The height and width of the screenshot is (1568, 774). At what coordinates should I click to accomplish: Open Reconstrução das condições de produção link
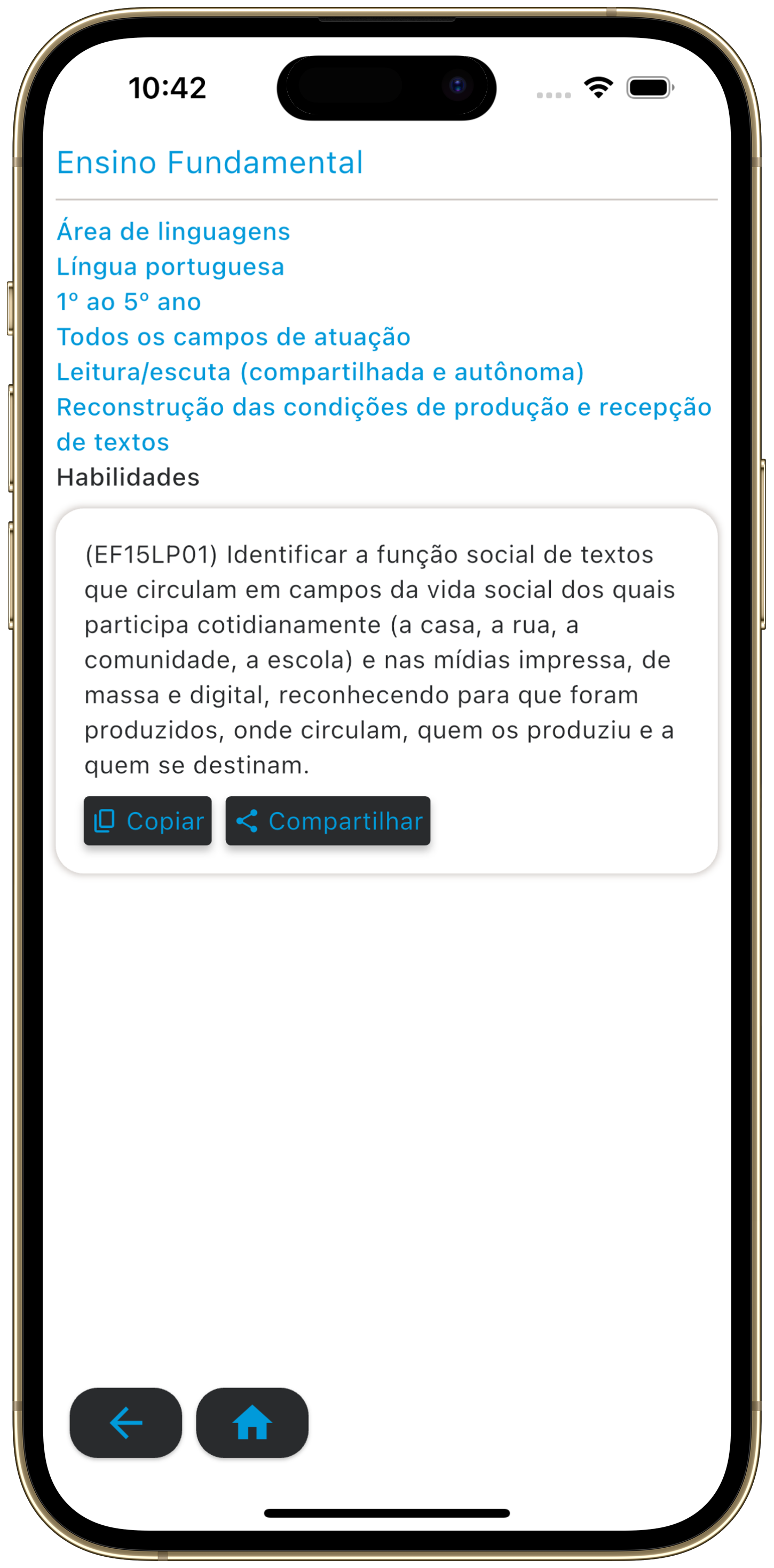click(x=383, y=407)
